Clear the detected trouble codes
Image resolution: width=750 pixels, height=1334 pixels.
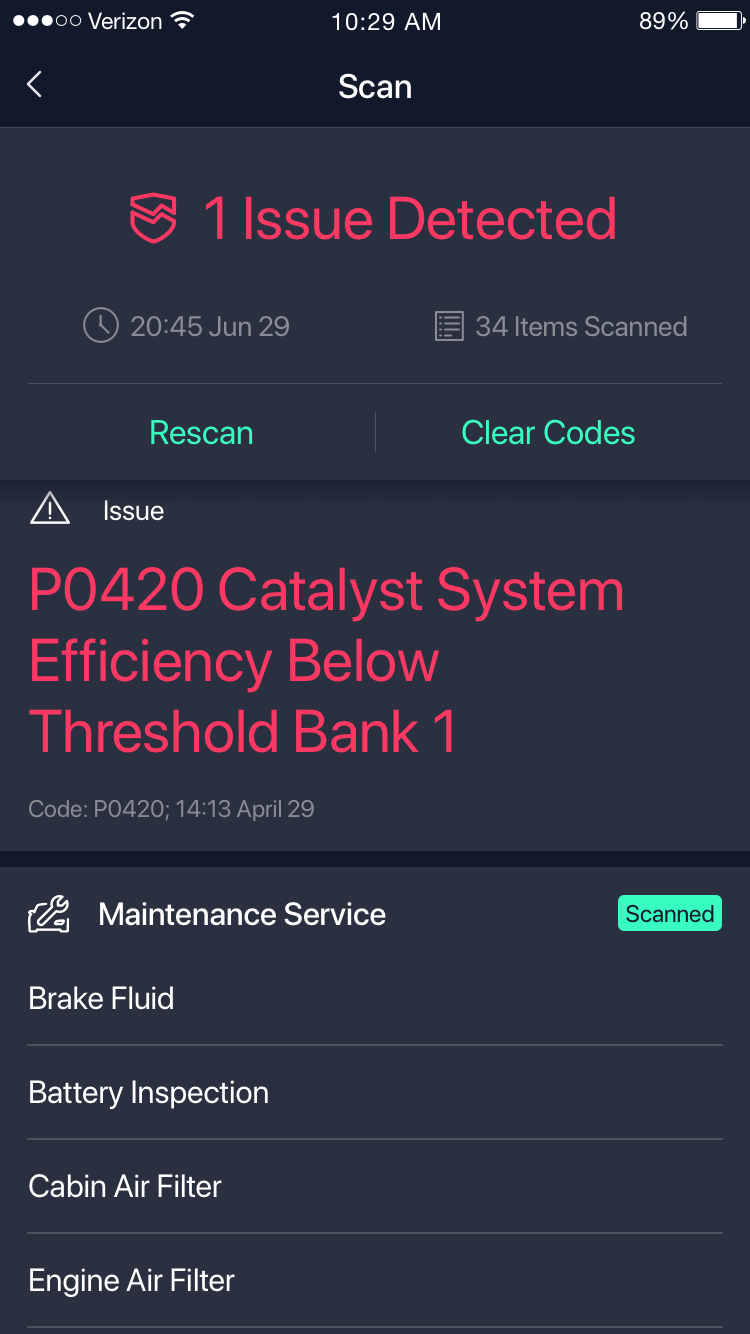548,433
